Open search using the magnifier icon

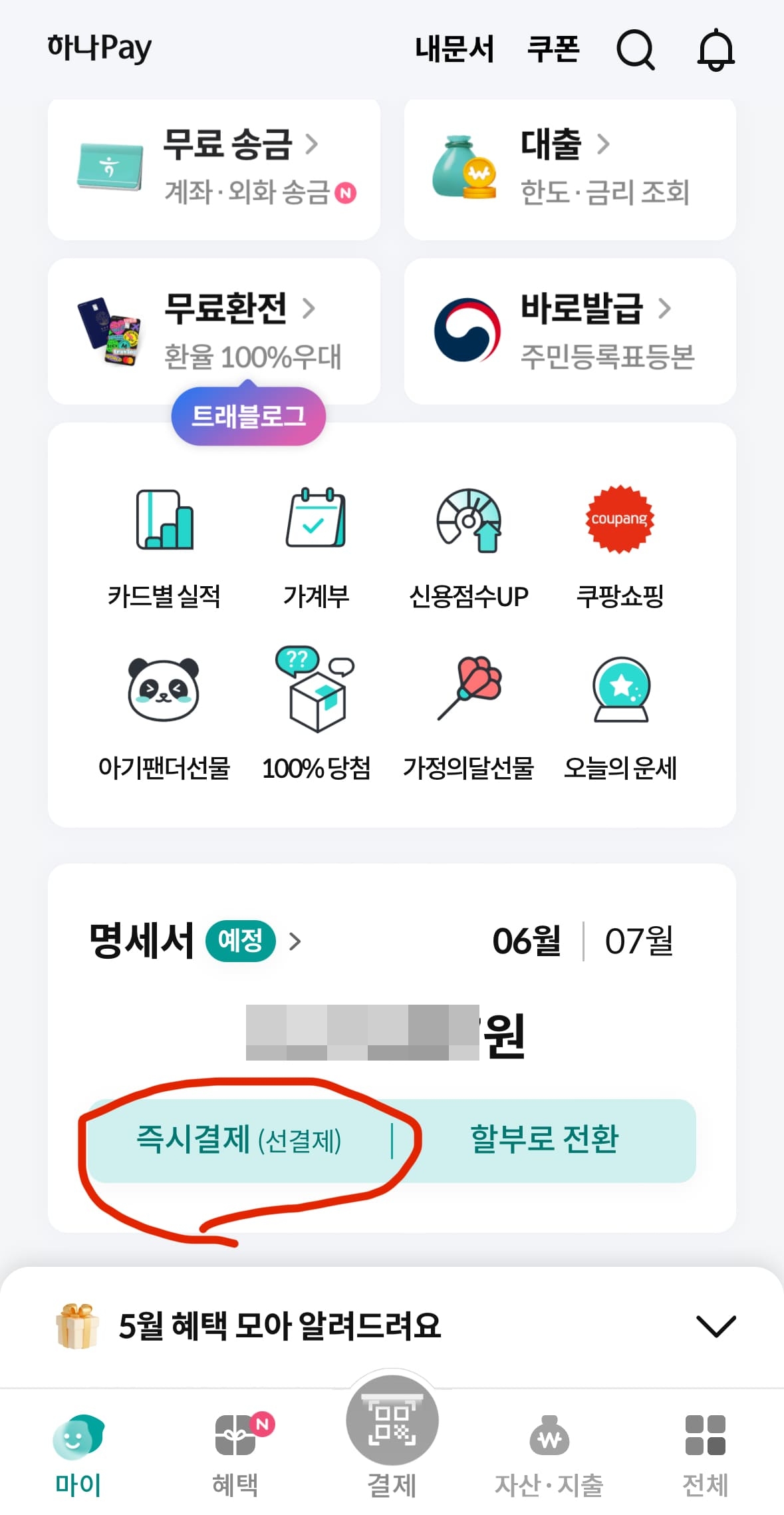(636, 50)
